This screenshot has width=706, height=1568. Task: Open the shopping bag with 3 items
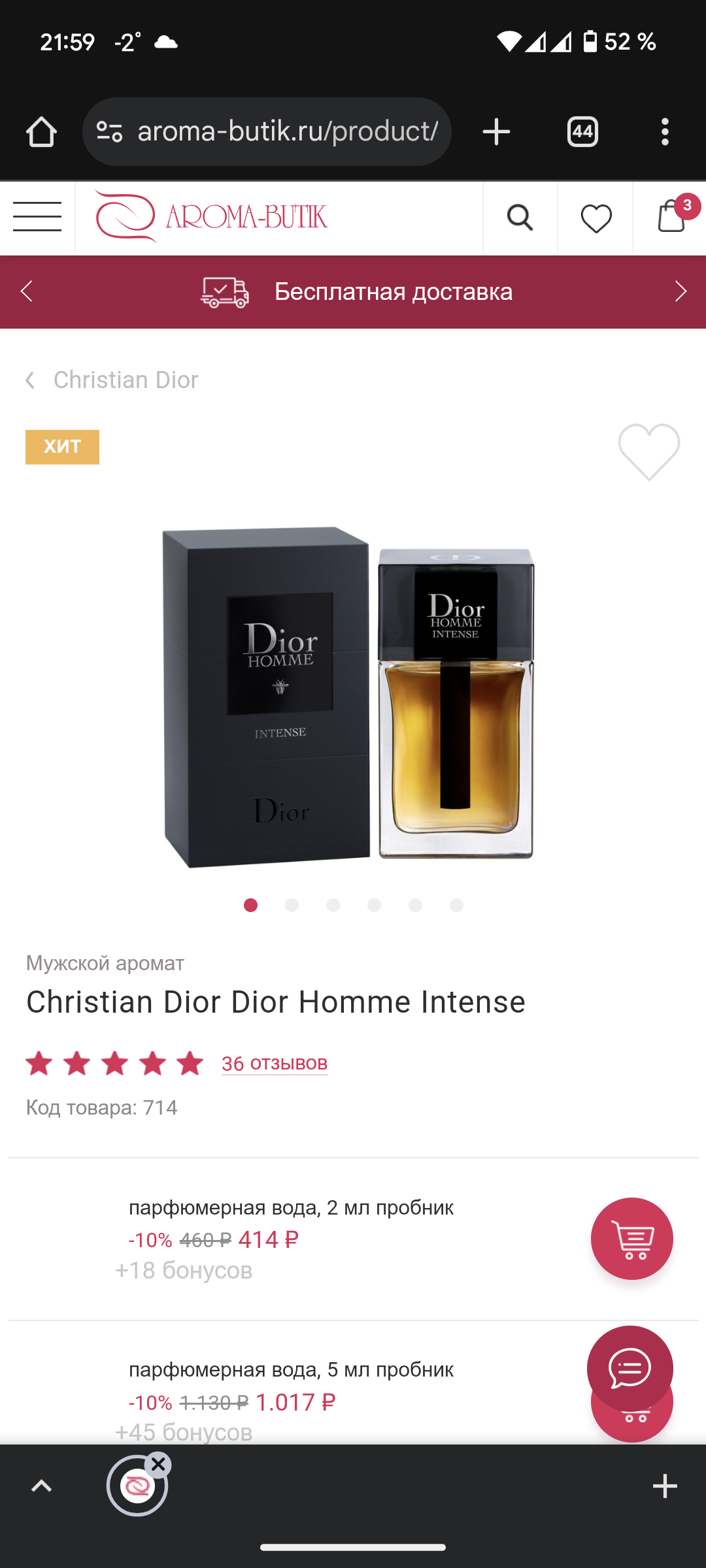671,216
